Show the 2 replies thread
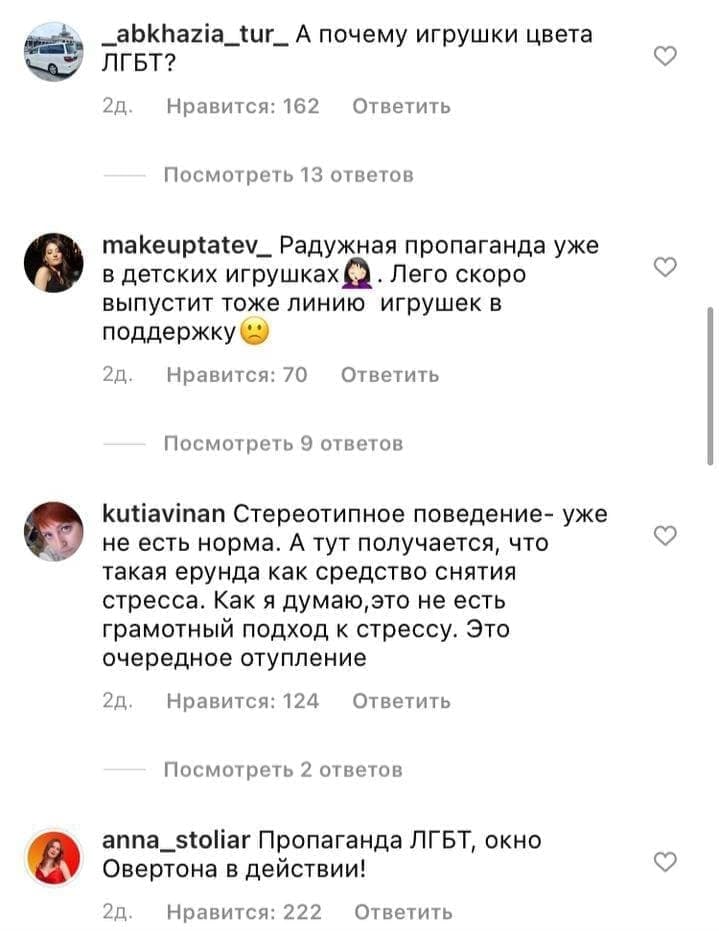 tap(283, 769)
